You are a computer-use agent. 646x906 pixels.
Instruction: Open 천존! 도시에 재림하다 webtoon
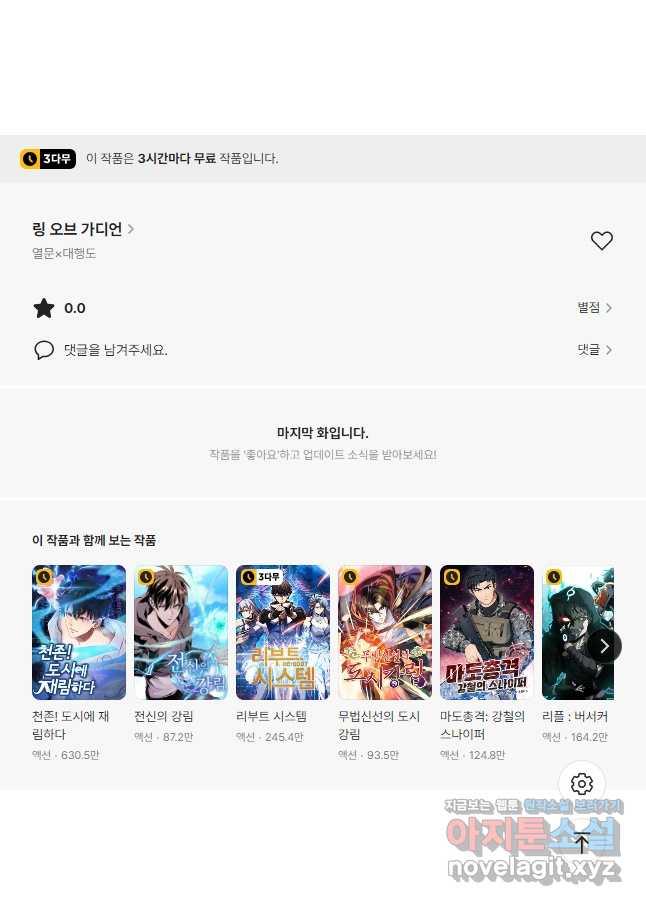click(x=79, y=632)
